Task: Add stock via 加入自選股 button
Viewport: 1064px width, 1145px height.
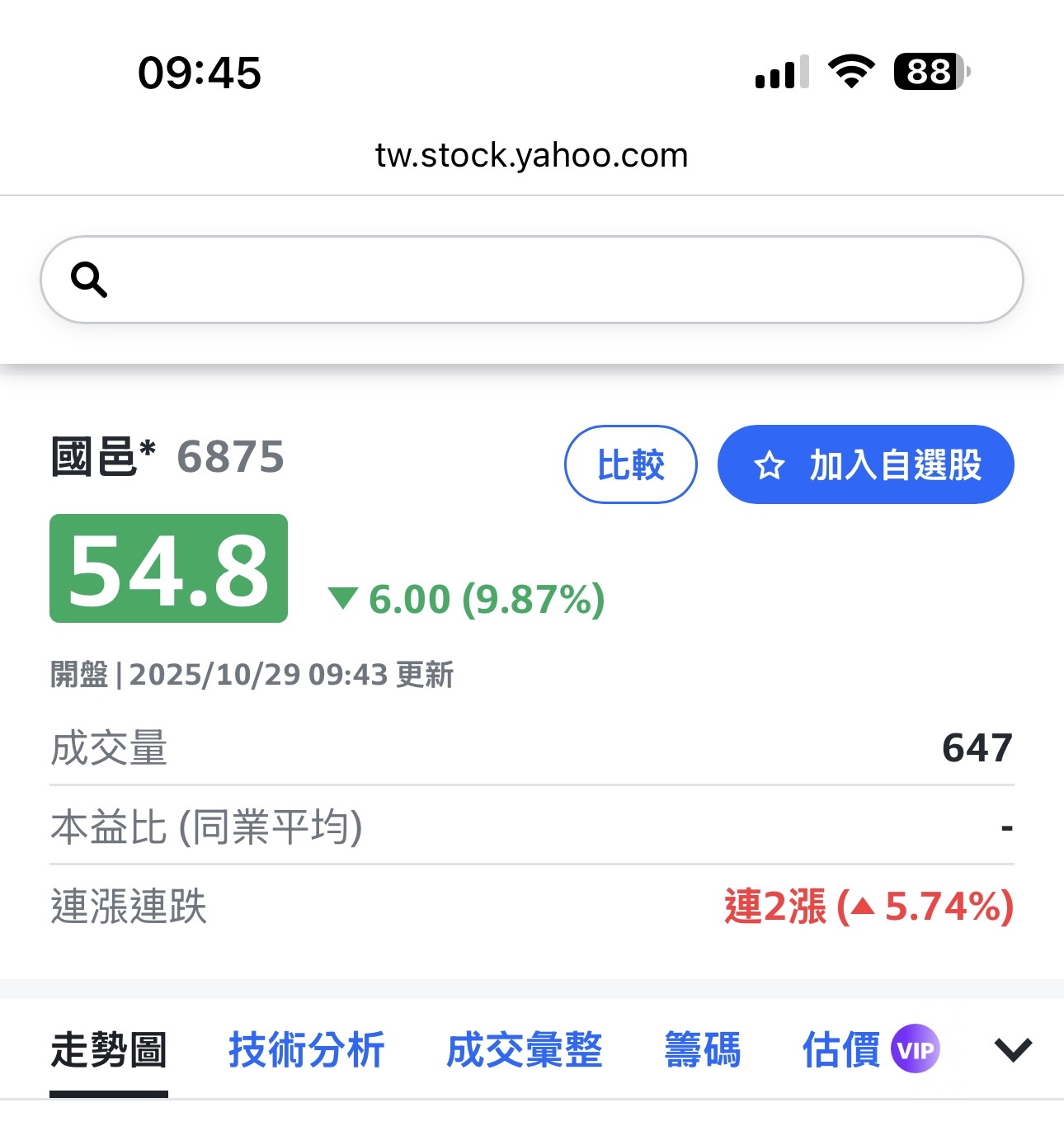Action: (865, 464)
